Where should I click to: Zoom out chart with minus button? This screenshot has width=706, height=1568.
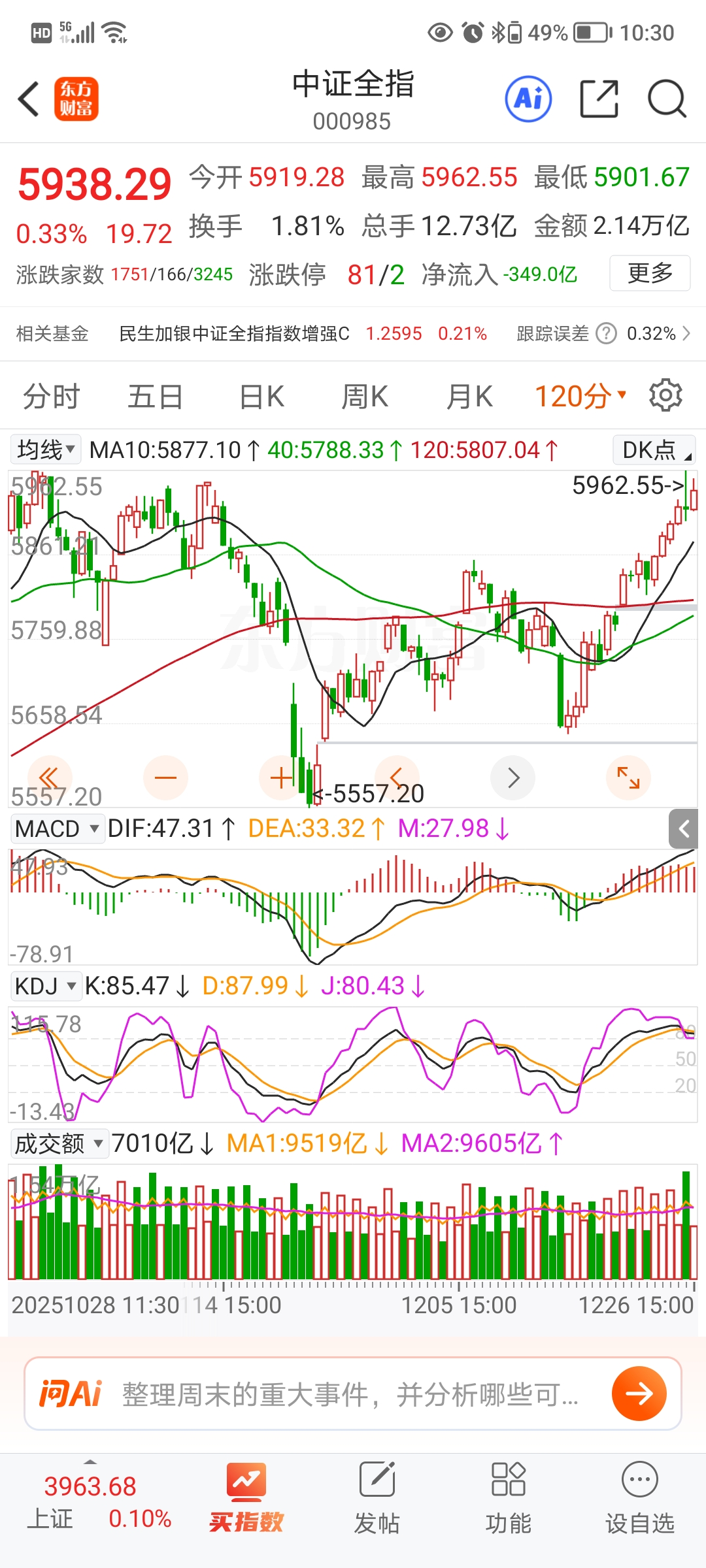pos(165,777)
